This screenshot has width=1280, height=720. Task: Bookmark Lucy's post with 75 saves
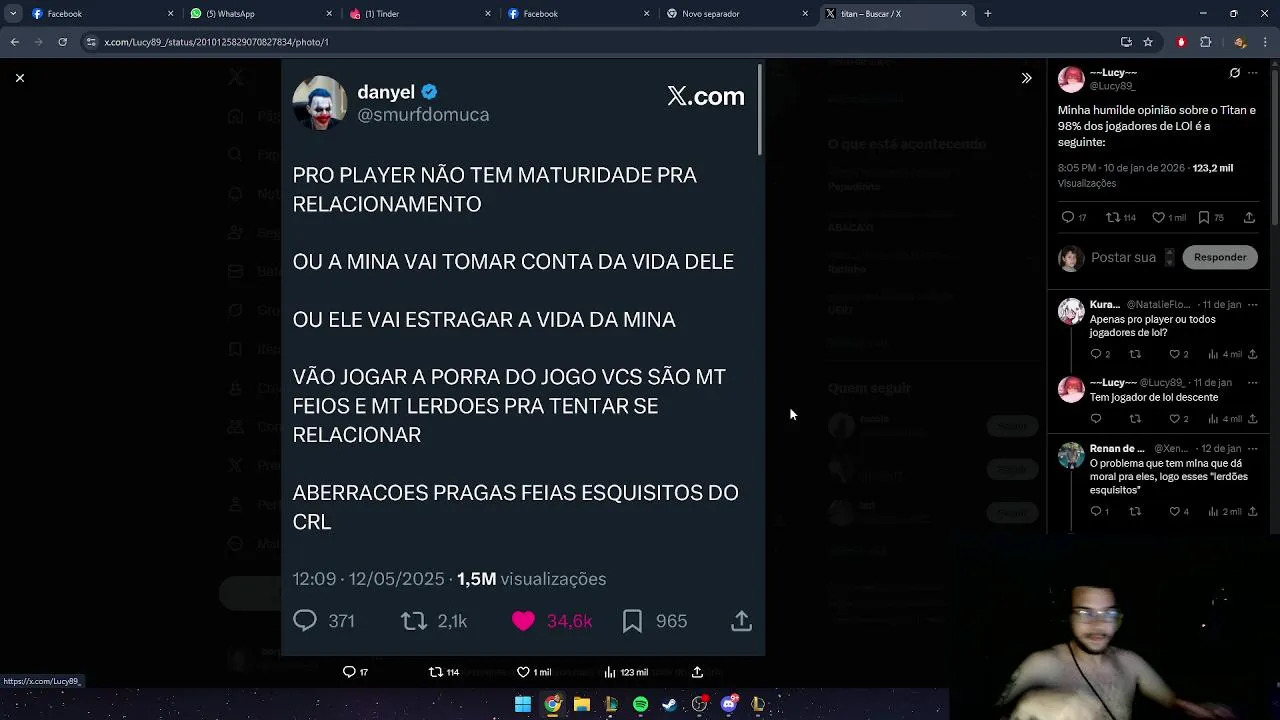tap(1204, 218)
